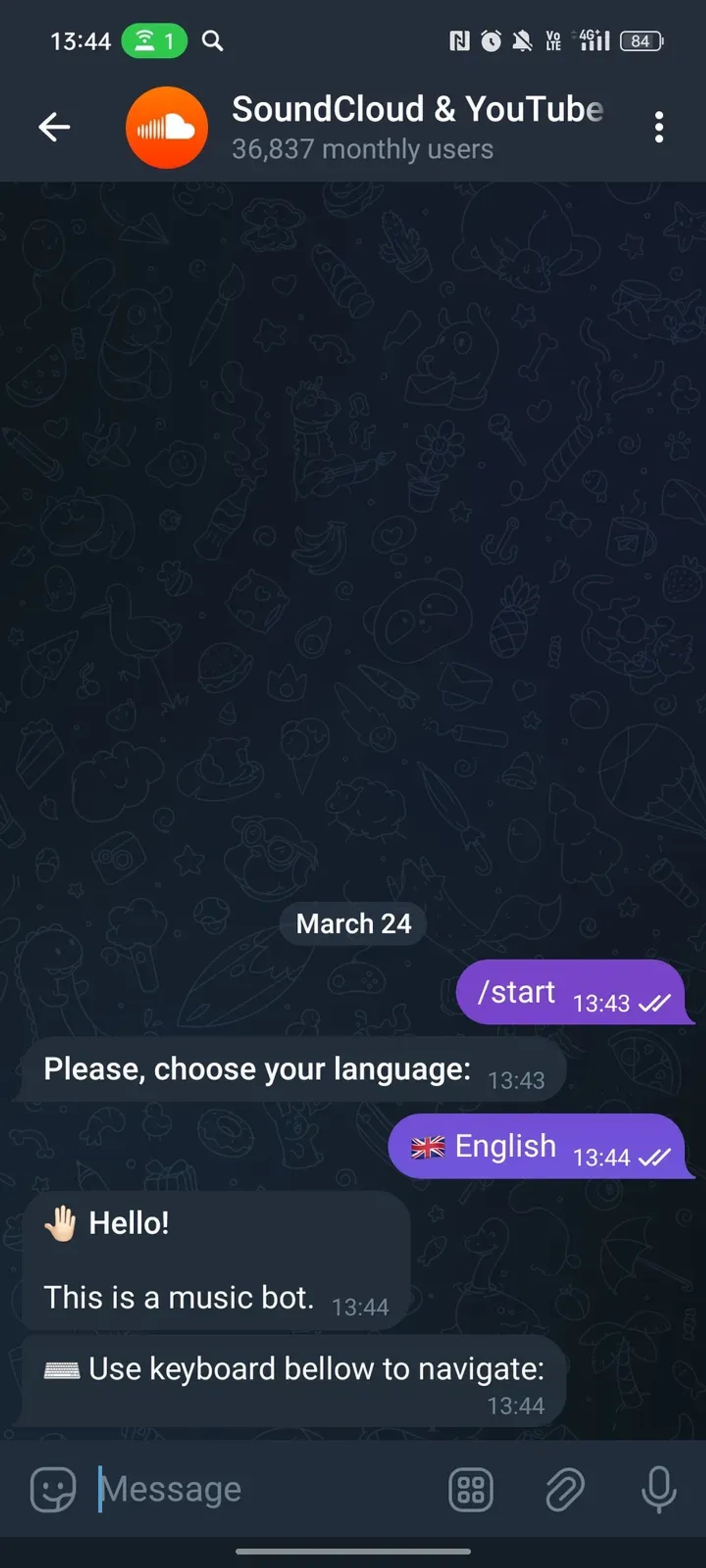706x1568 pixels.
Task: Show the bot keyboard grid icon
Action: [470, 1489]
